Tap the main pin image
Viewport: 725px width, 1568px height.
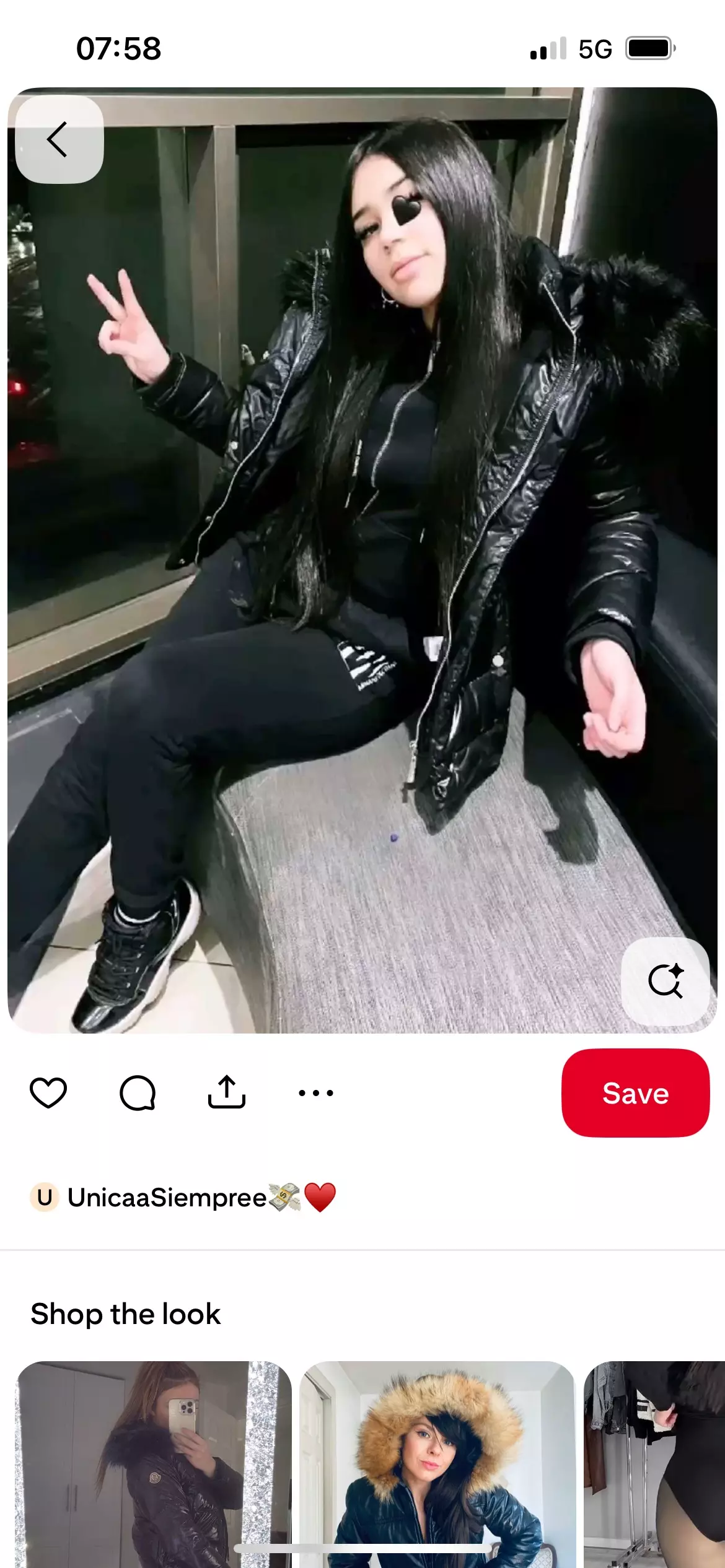click(x=362, y=557)
